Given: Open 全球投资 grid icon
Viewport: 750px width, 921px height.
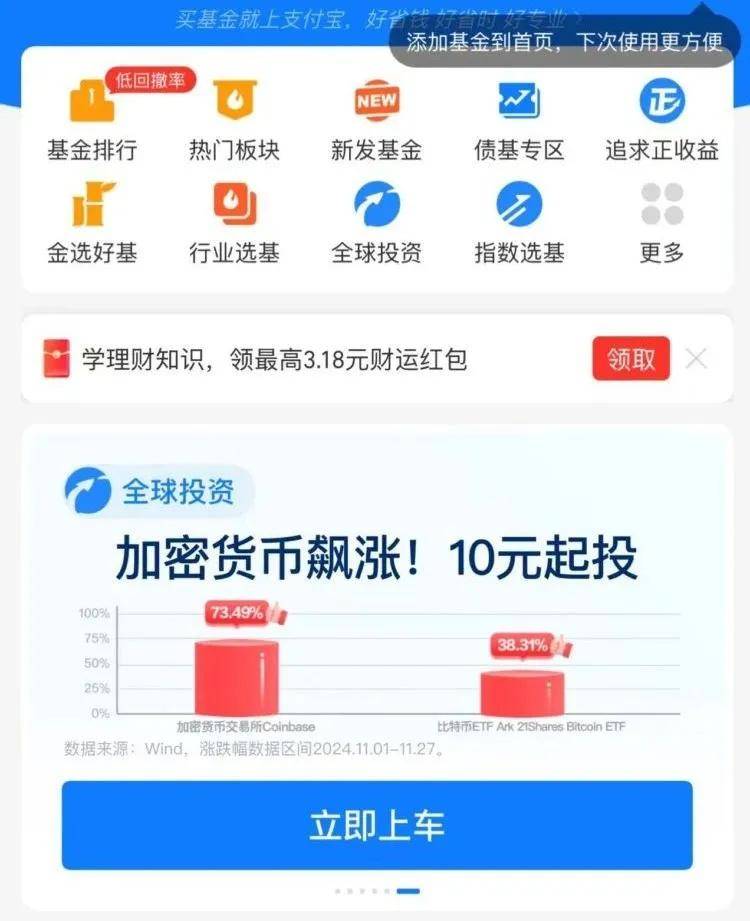Looking at the screenshot, I should [376, 224].
